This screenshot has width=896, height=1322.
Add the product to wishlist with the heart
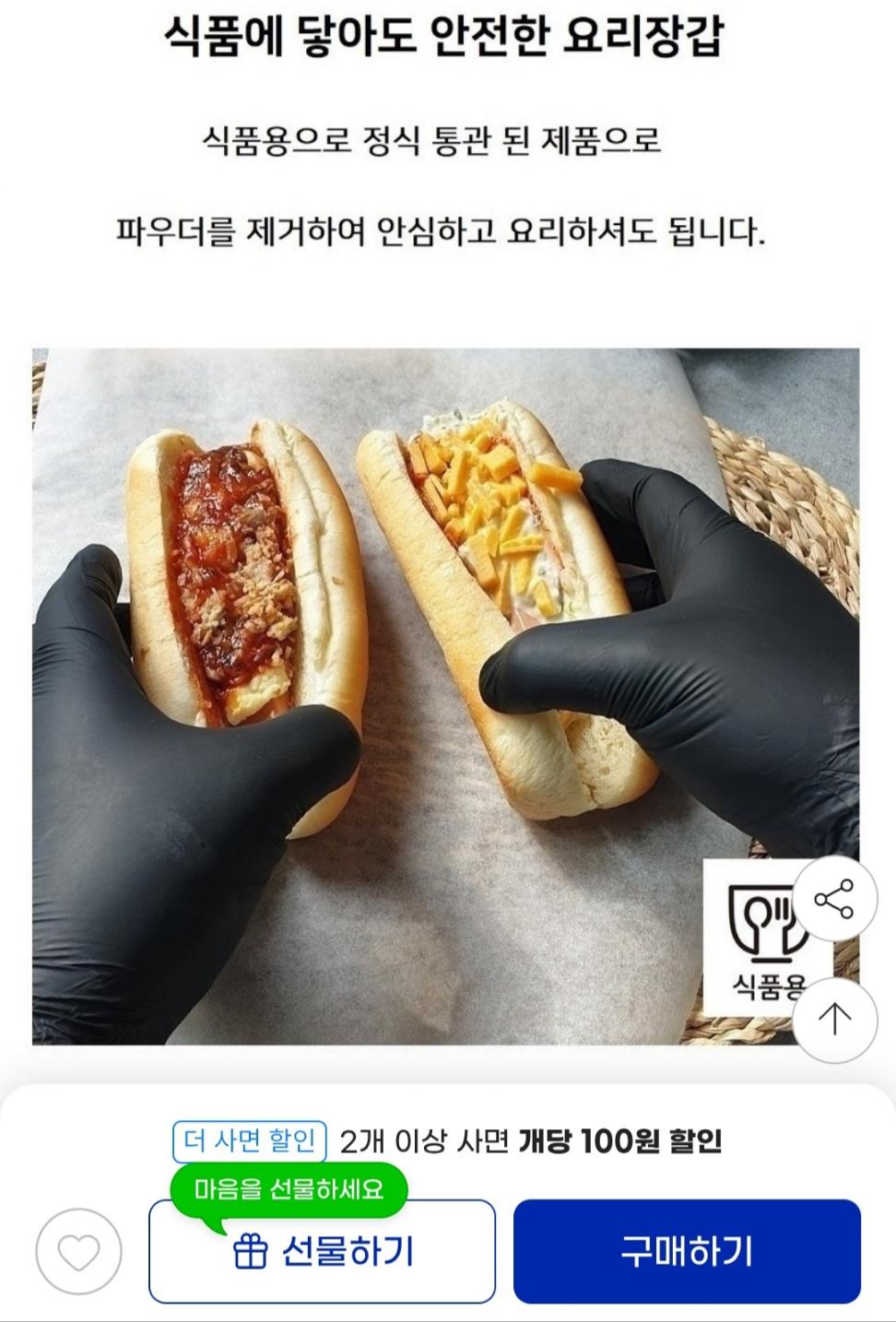pos(78,1251)
